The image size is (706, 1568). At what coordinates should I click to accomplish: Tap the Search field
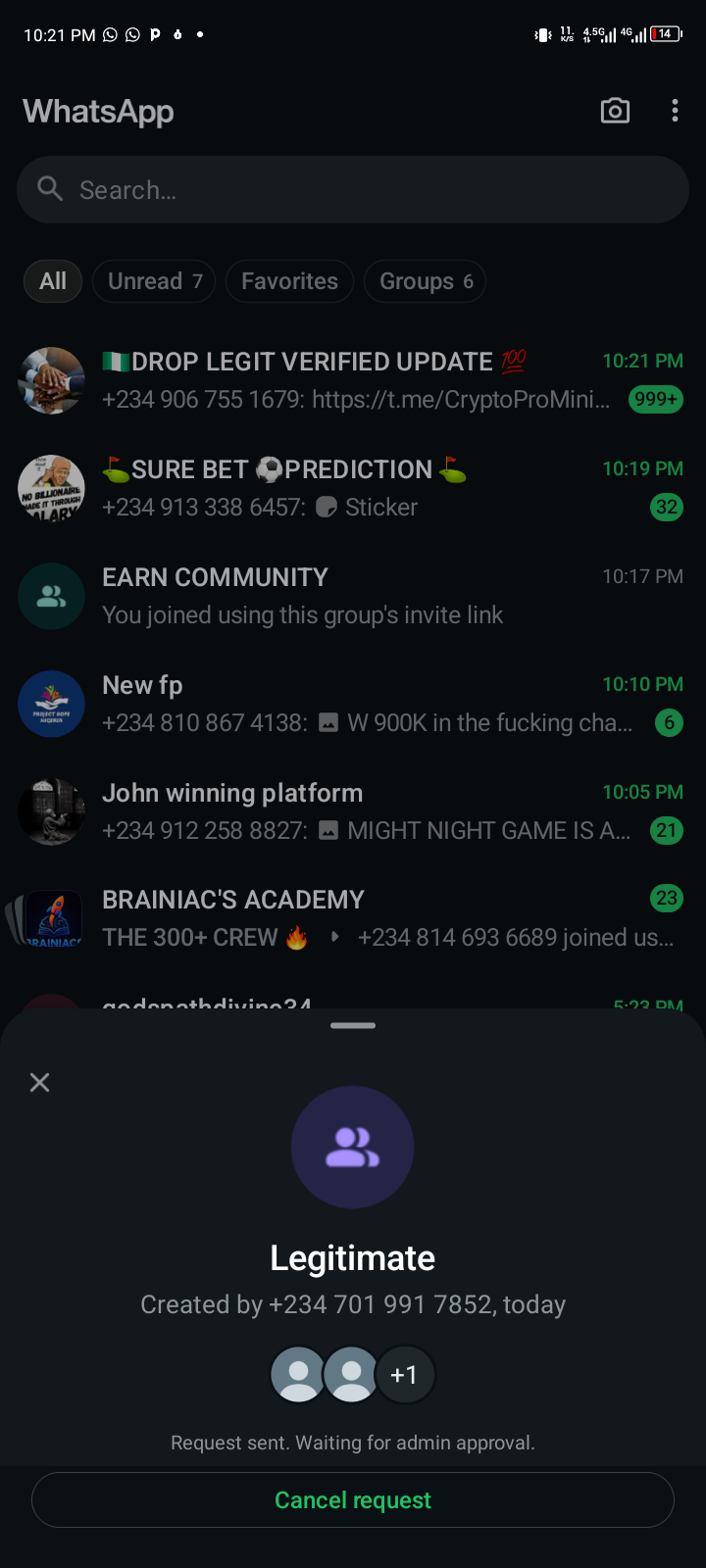pos(353,190)
